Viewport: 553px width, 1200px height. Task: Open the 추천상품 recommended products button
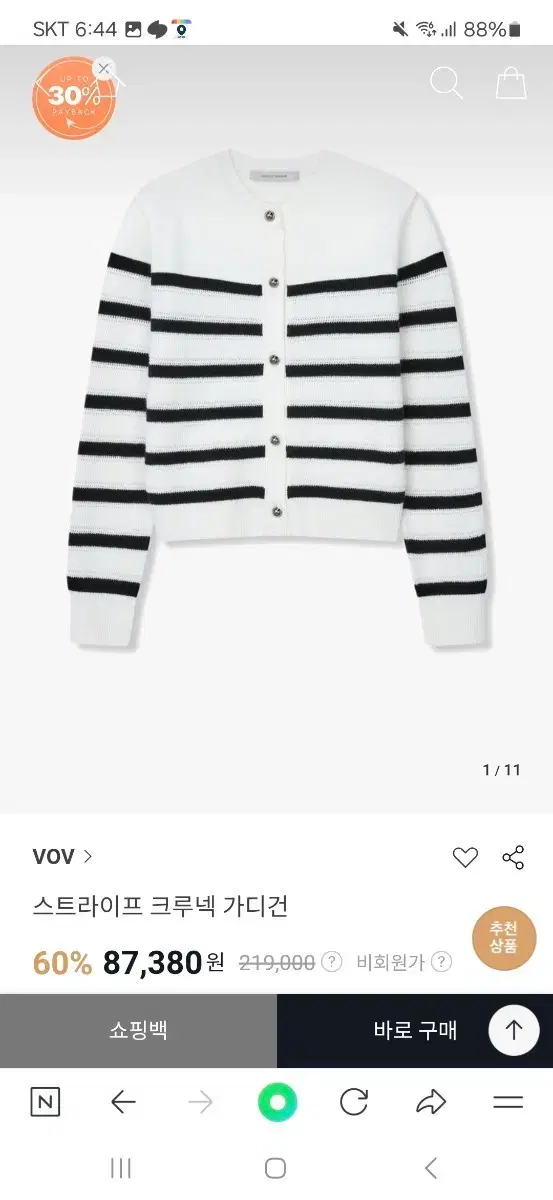point(504,938)
